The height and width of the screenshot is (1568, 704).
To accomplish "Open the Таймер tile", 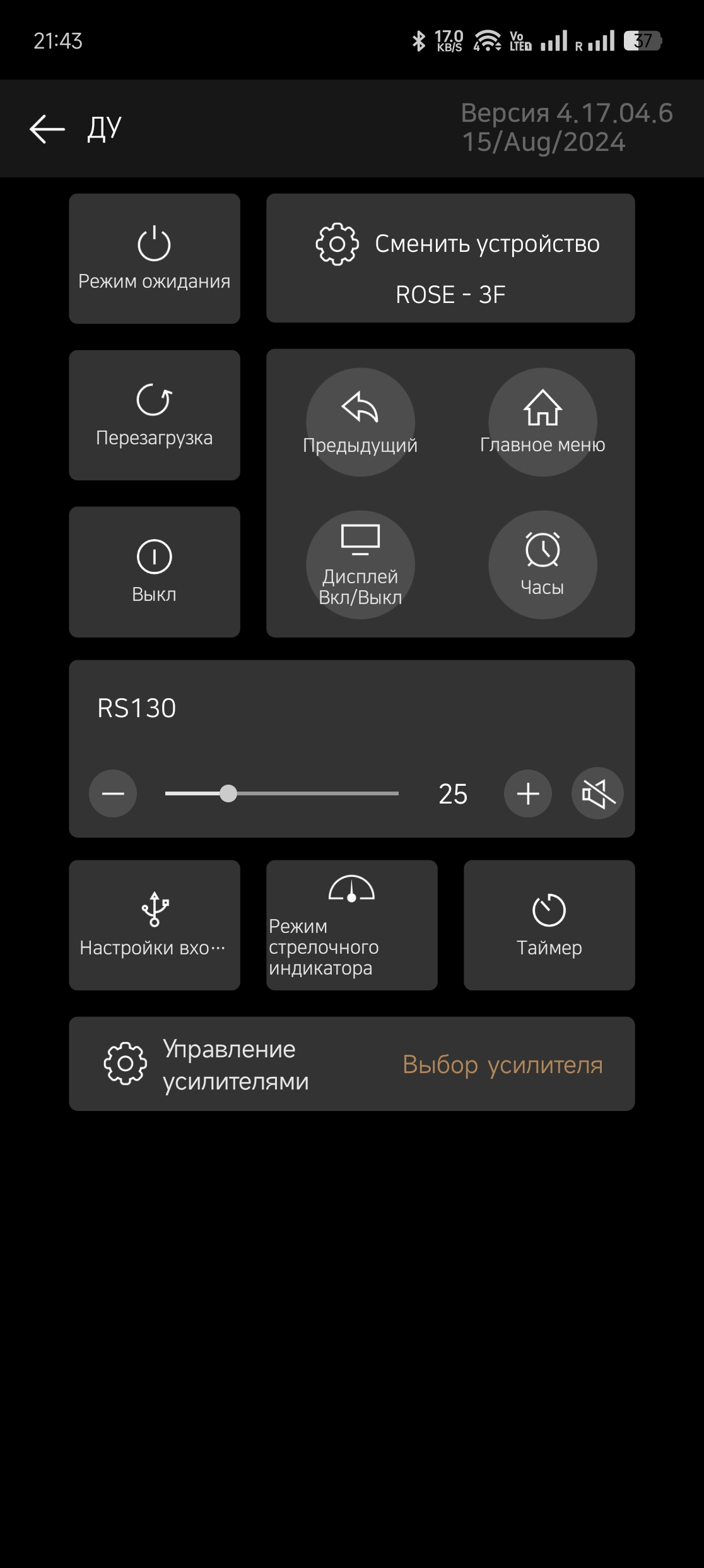I will 549,925.
